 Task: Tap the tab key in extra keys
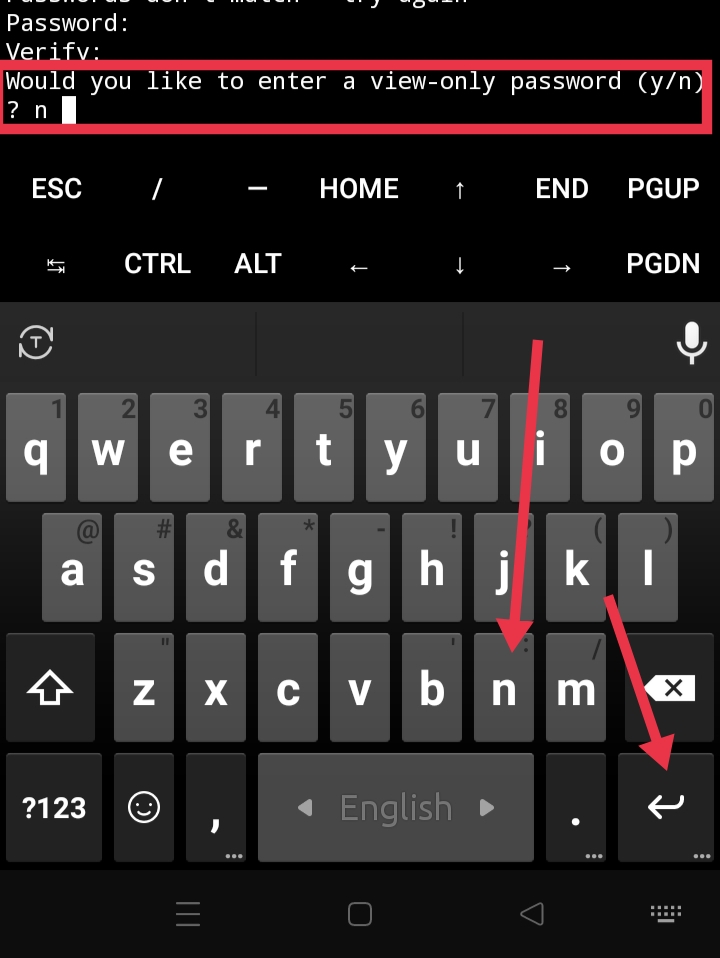coord(56,266)
